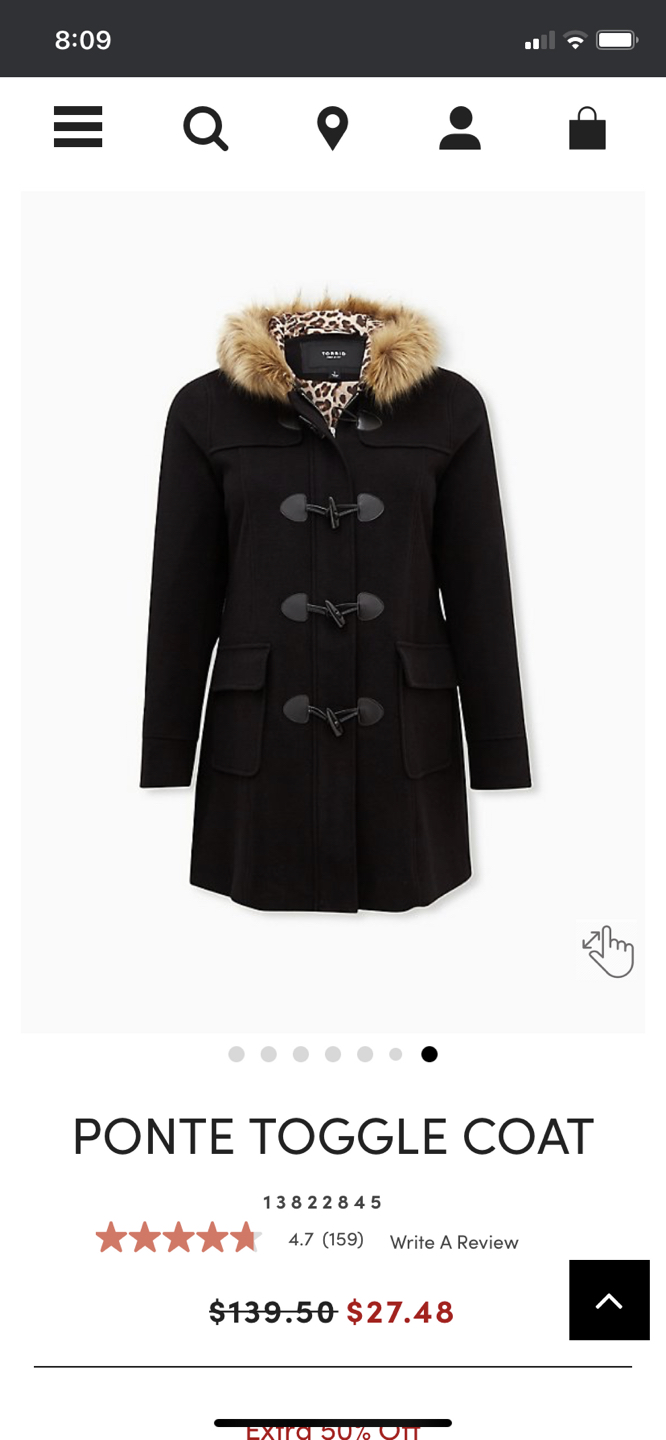Jump to the first image dot

tap(236, 1054)
